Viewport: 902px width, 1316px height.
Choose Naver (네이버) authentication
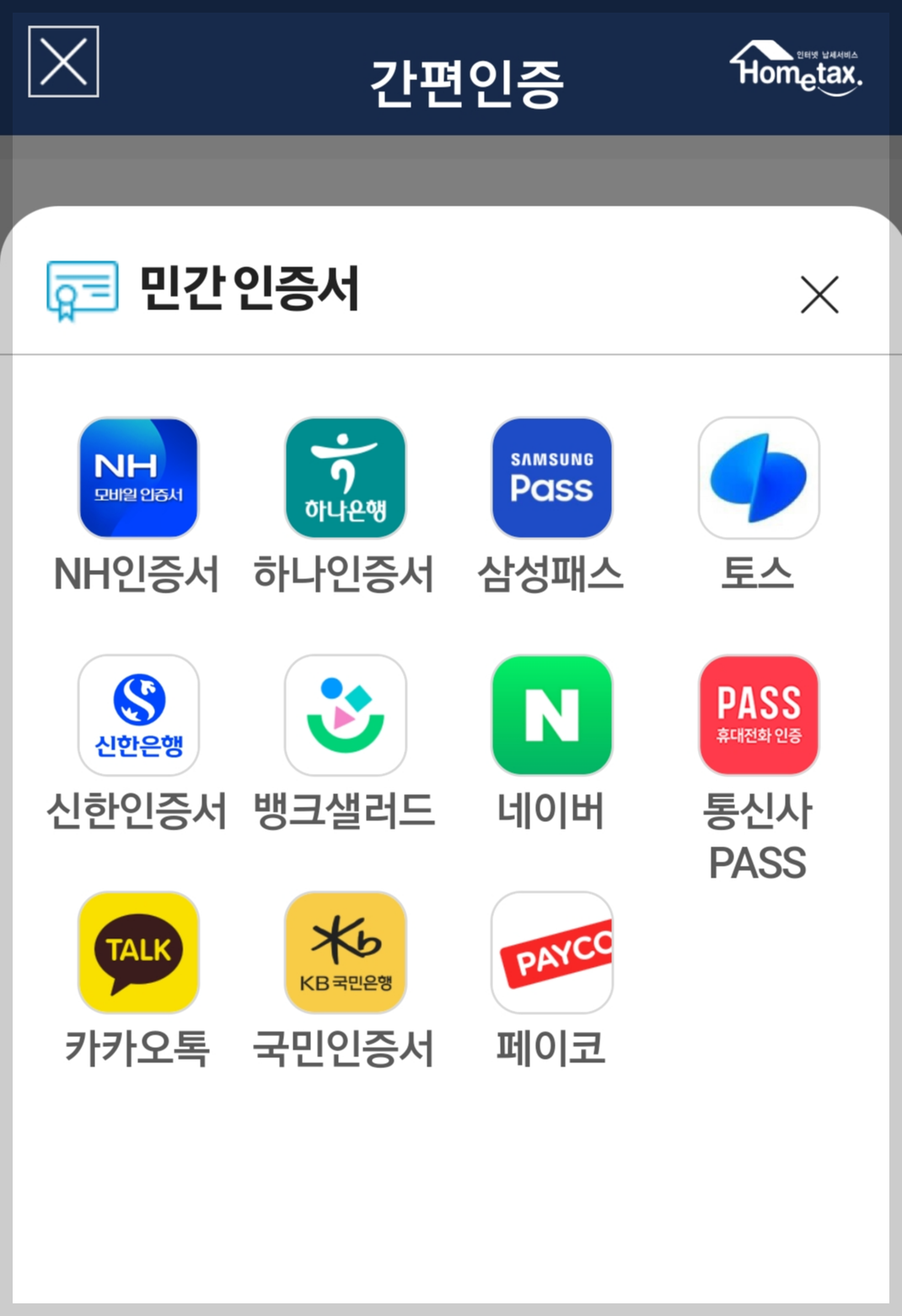click(551, 715)
